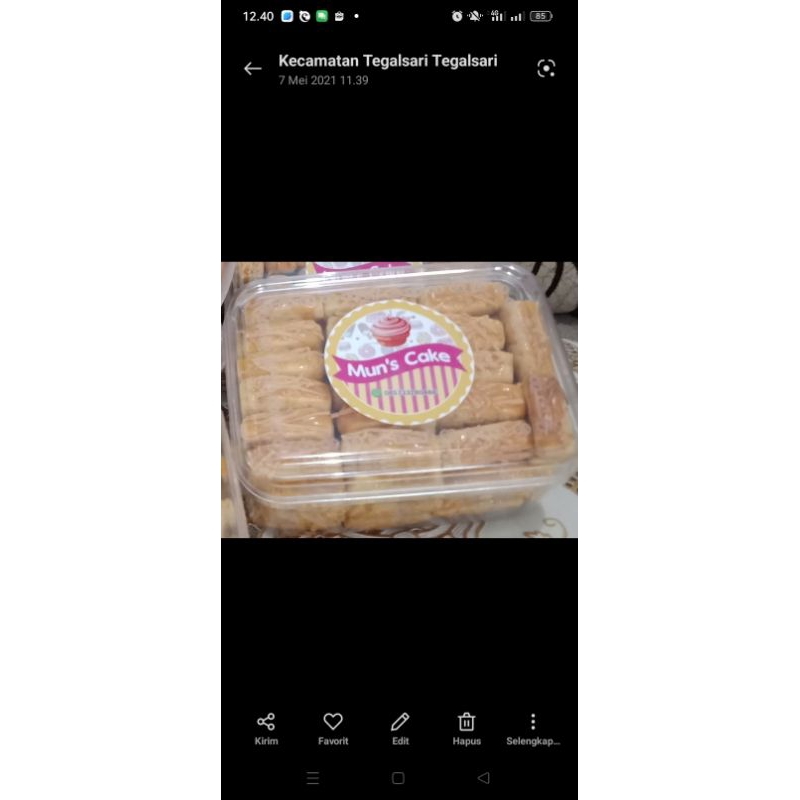The width and height of the screenshot is (800, 800).
Task: Open the visual search scan icon
Action: [x=546, y=68]
